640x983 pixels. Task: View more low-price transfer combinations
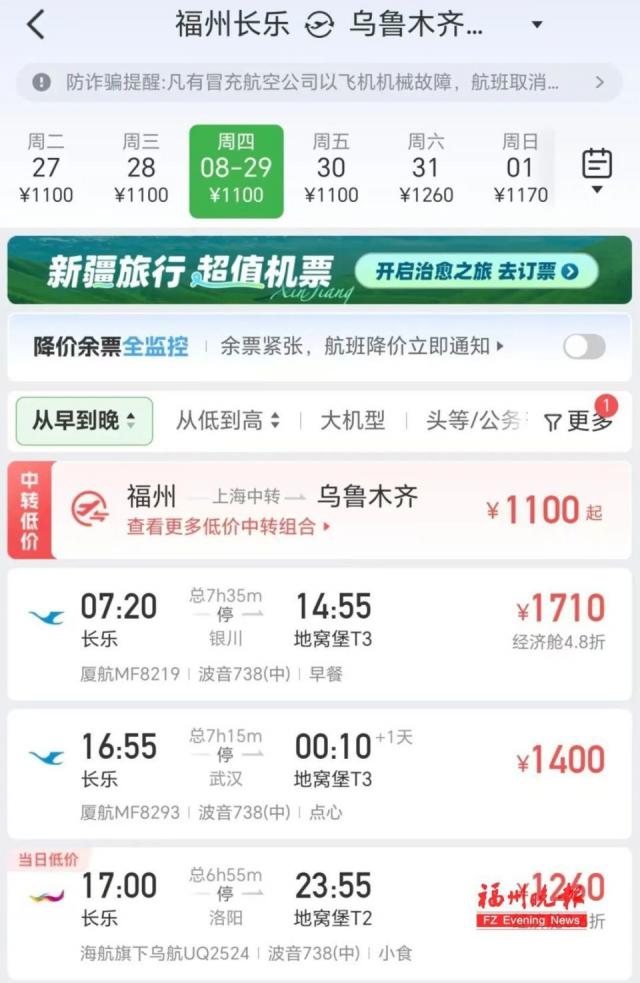(228, 527)
